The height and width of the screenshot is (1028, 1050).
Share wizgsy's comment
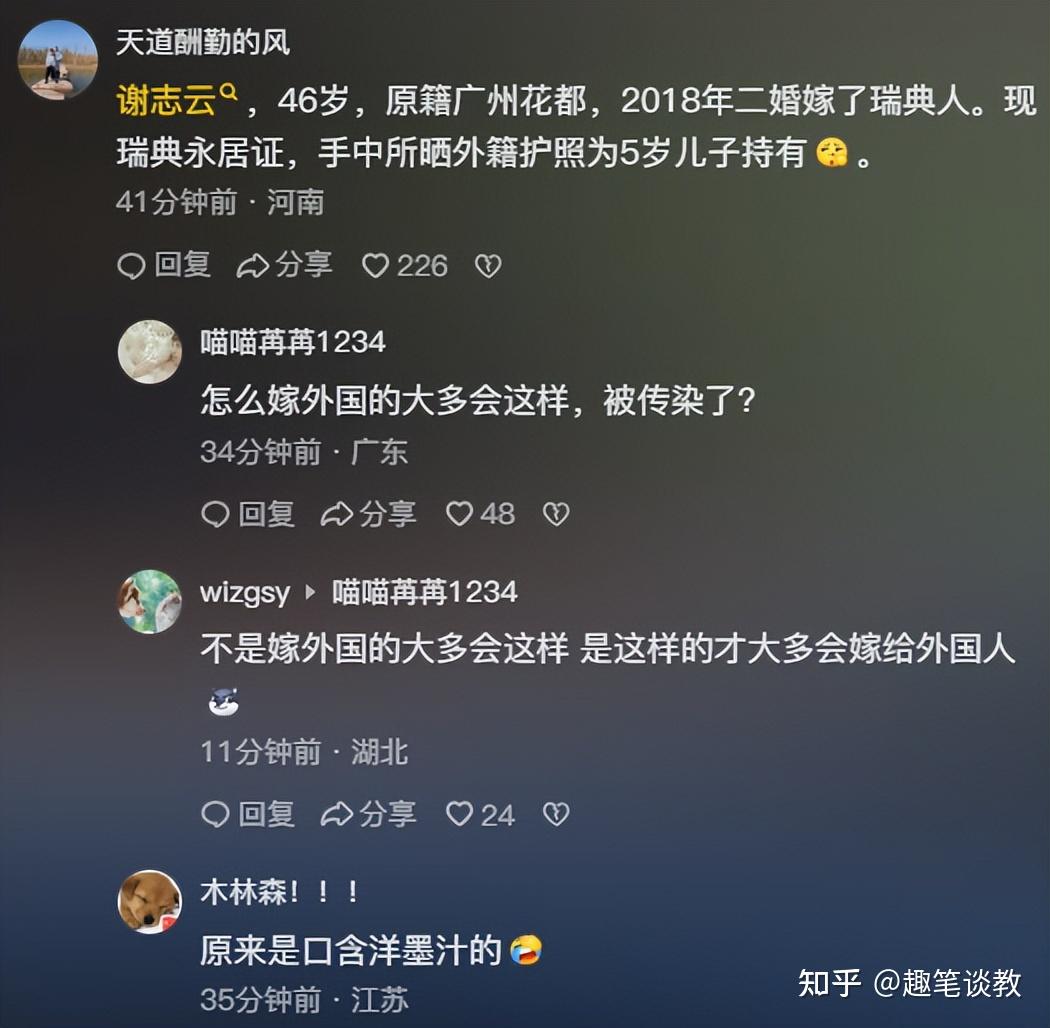(x=369, y=814)
